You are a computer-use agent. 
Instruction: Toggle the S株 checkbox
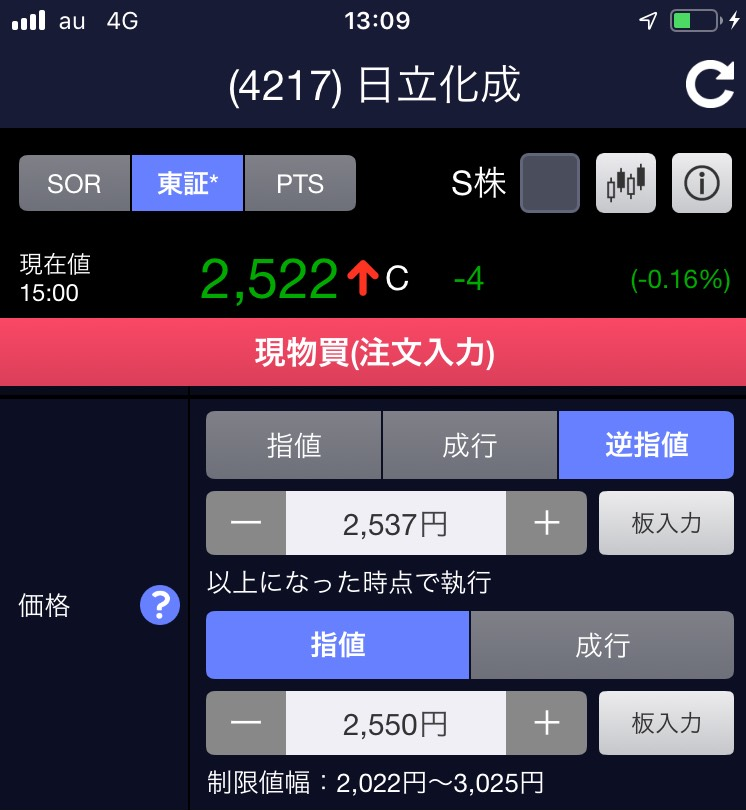click(549, 183)
